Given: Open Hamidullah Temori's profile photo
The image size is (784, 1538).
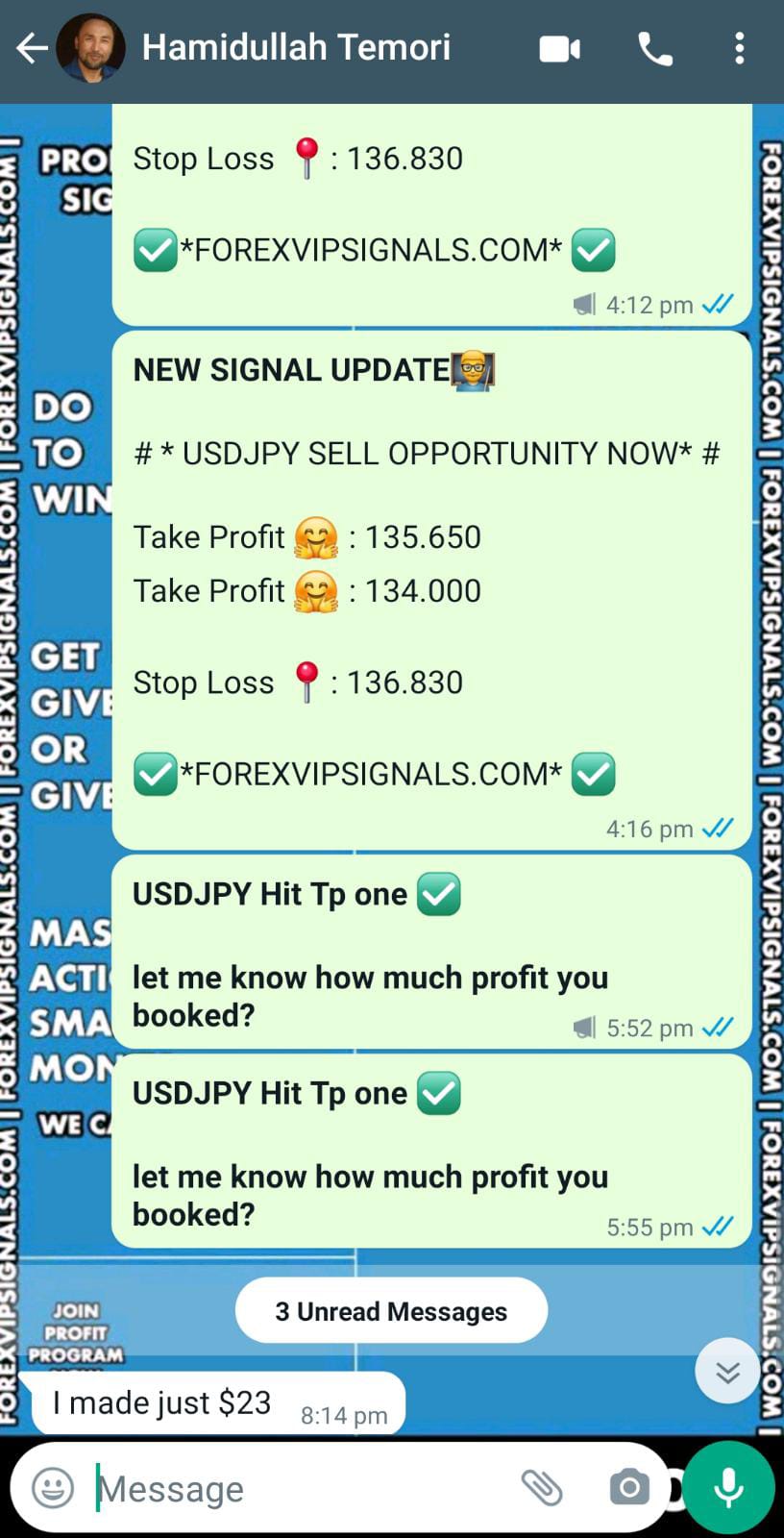Looking at the screenshot, I should [x=90, y=48].
